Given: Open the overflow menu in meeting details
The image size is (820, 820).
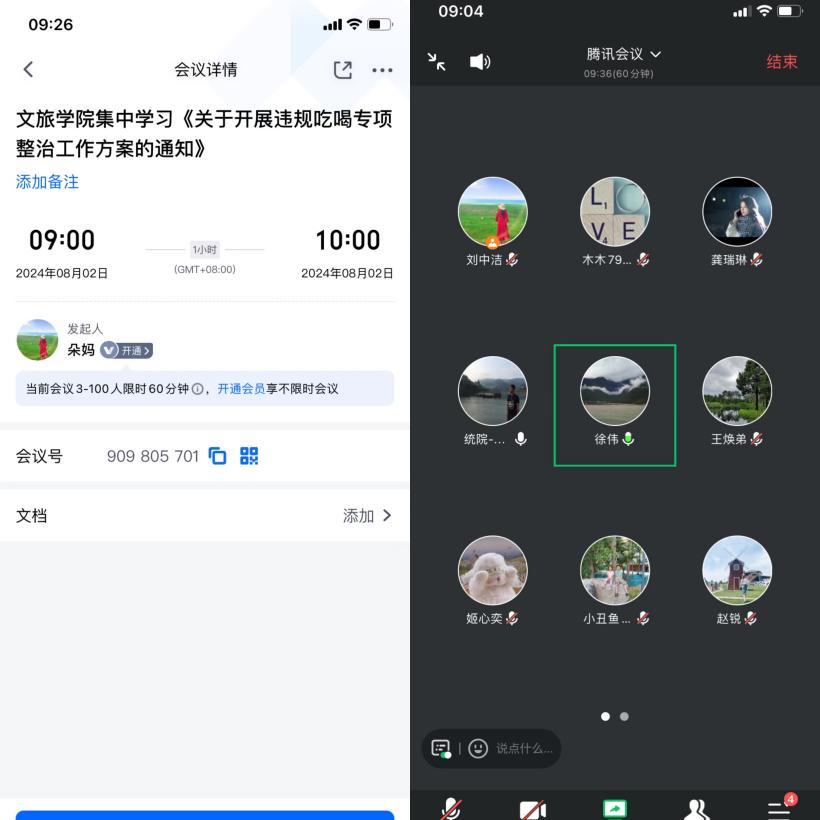Looking at the screenshot, I should [x=382, y=70].
